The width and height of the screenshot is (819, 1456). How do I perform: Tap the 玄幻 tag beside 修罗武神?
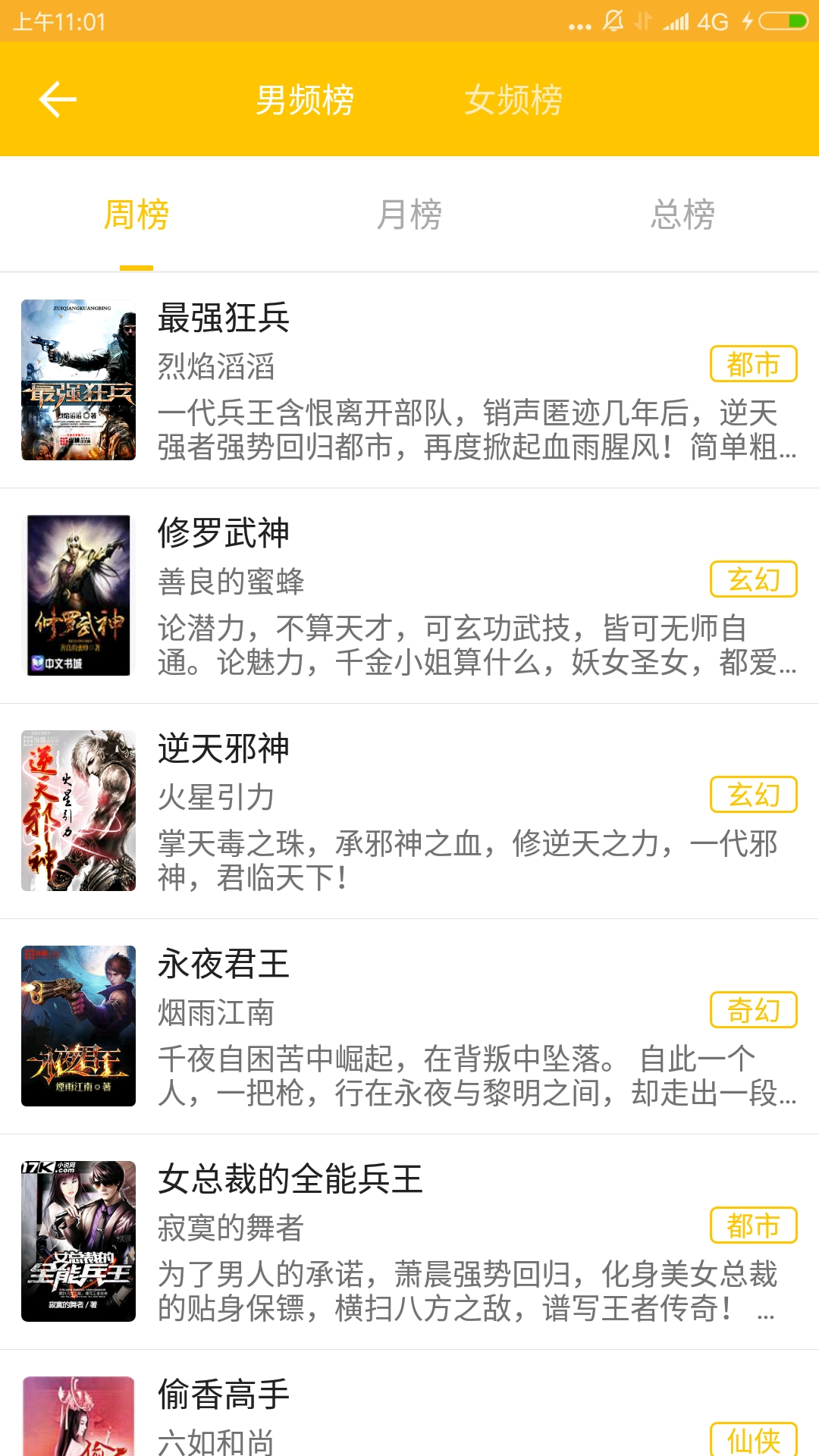point(753,579)
